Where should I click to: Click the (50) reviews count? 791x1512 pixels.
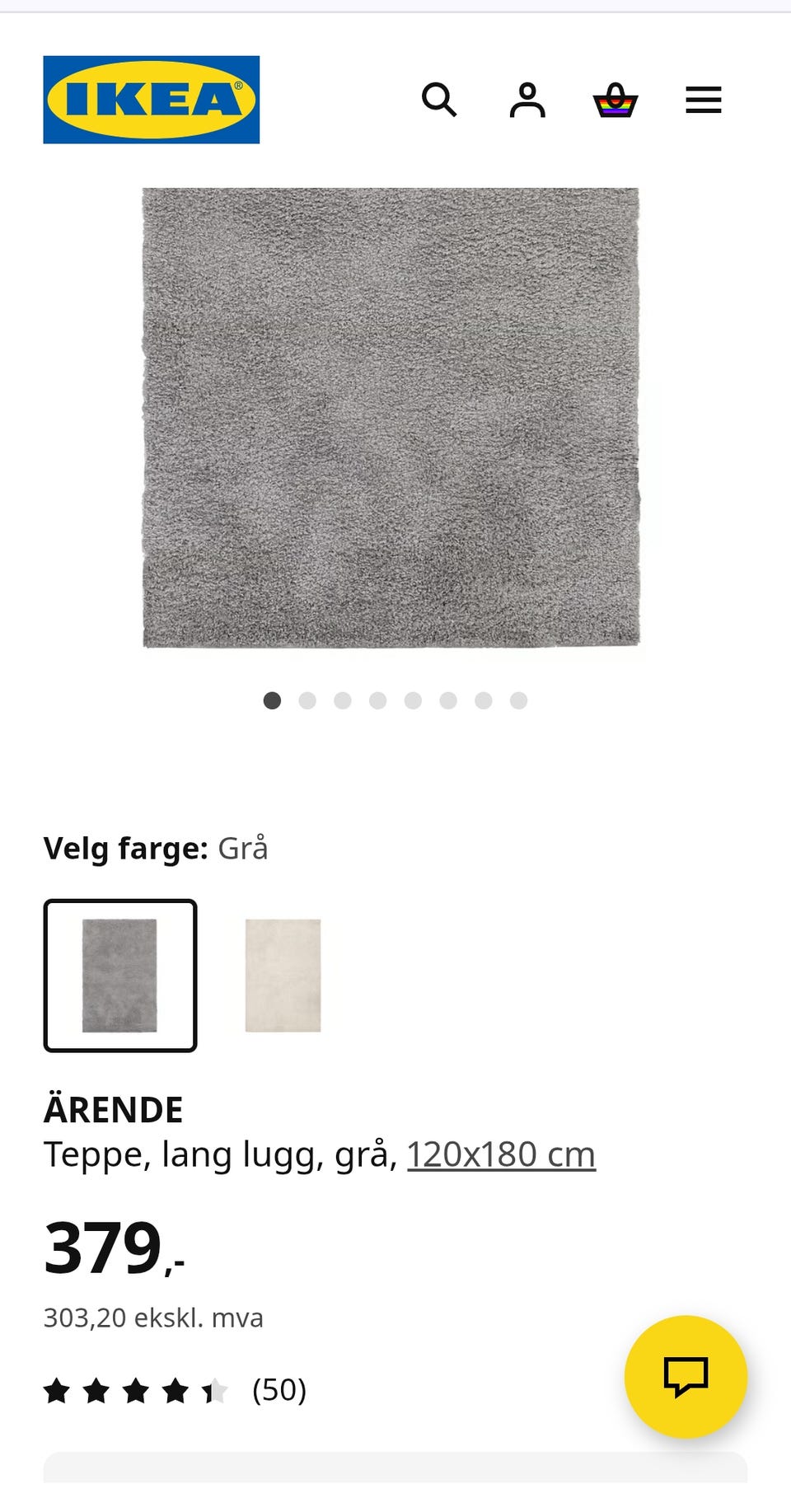(278, 1391)
